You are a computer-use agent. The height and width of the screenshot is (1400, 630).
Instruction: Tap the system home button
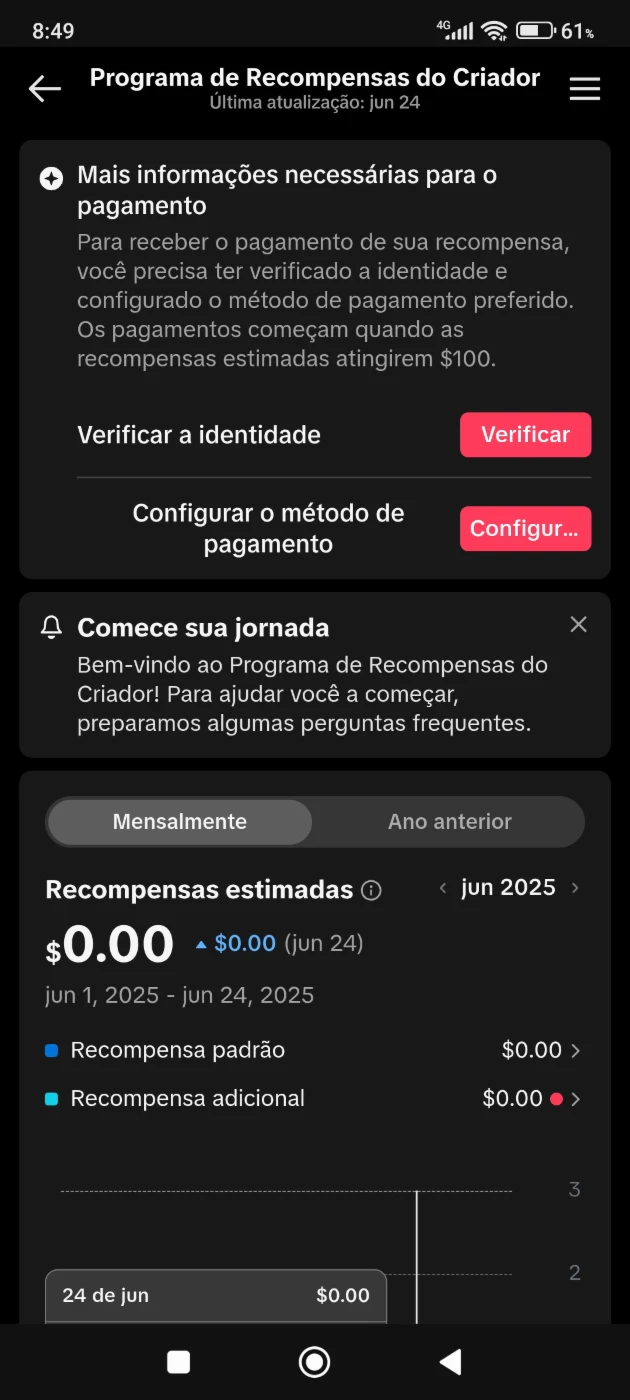pos(314,1362)
